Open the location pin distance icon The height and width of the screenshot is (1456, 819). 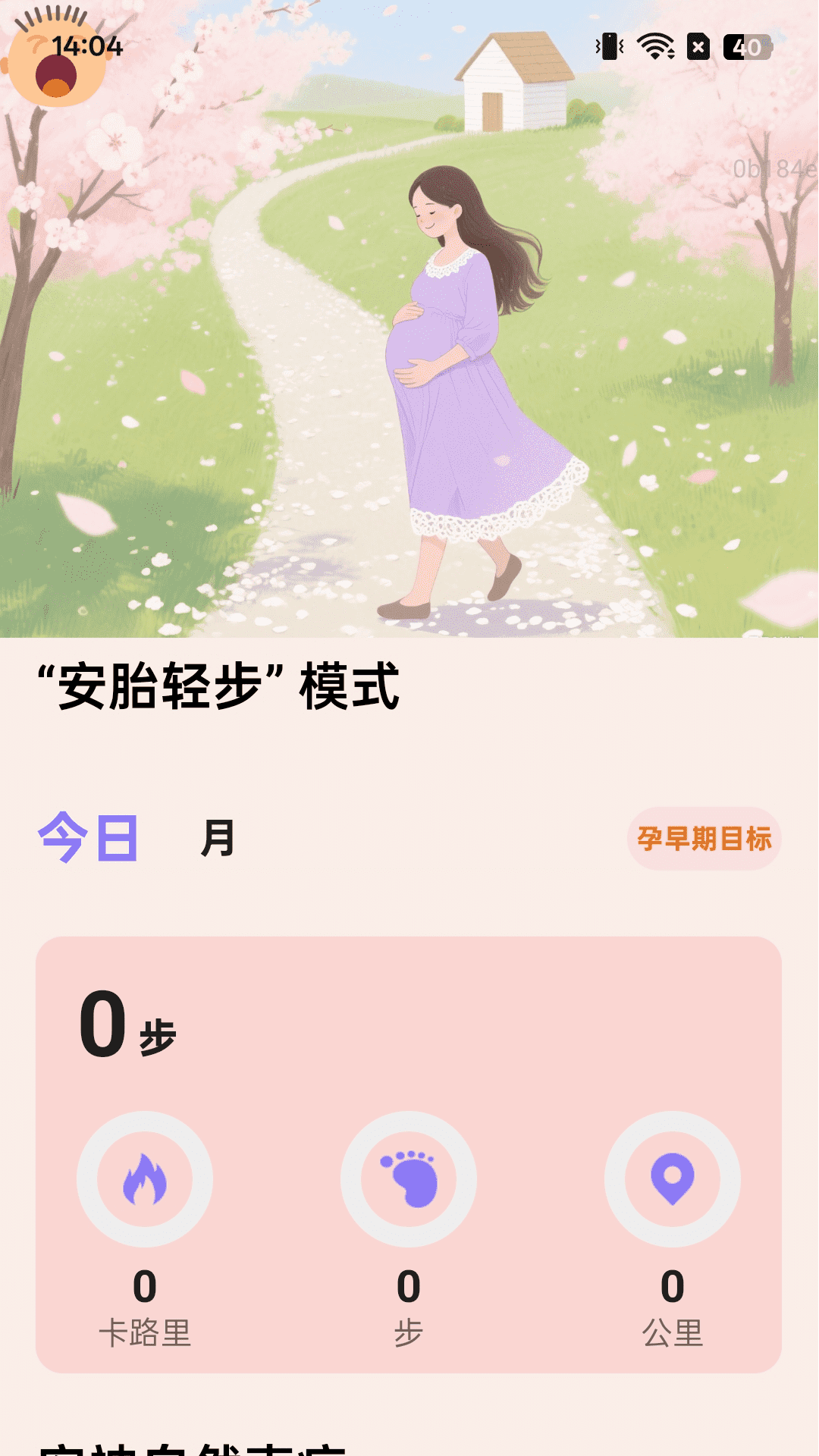pyautogui.click(x=672, y=1179)
